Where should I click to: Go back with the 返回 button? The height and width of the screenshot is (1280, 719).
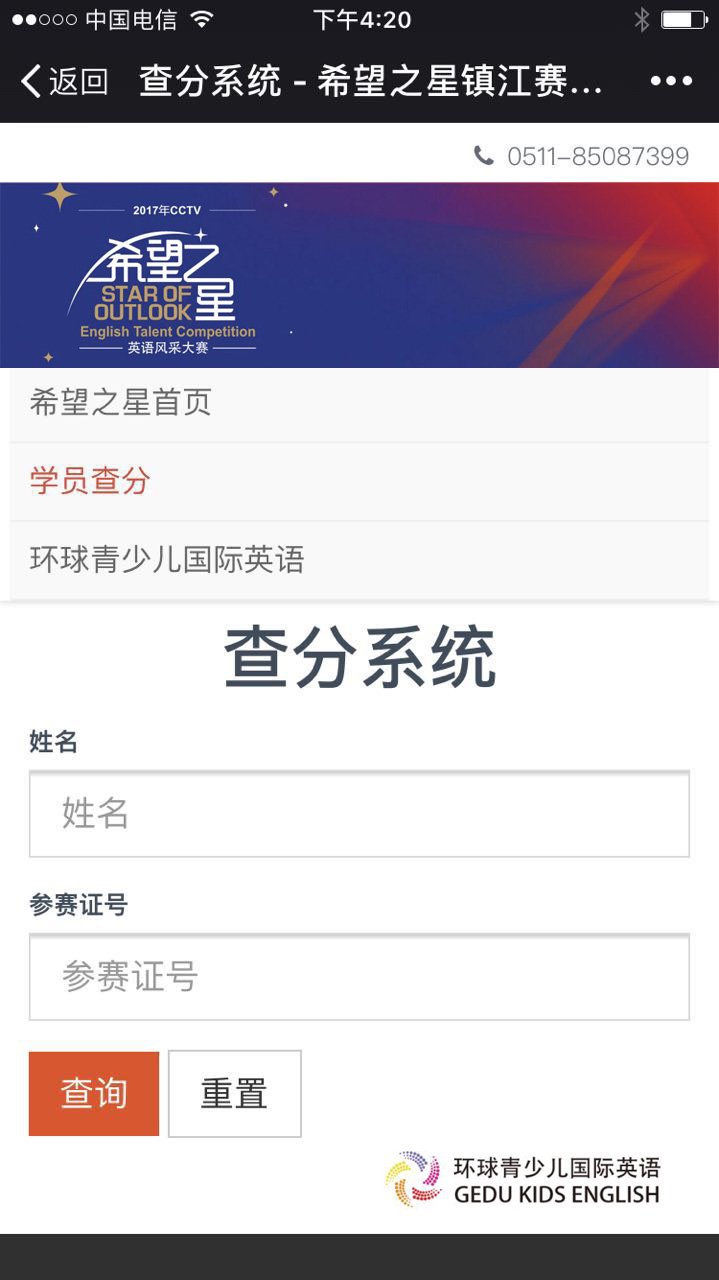tap(64, 81)
